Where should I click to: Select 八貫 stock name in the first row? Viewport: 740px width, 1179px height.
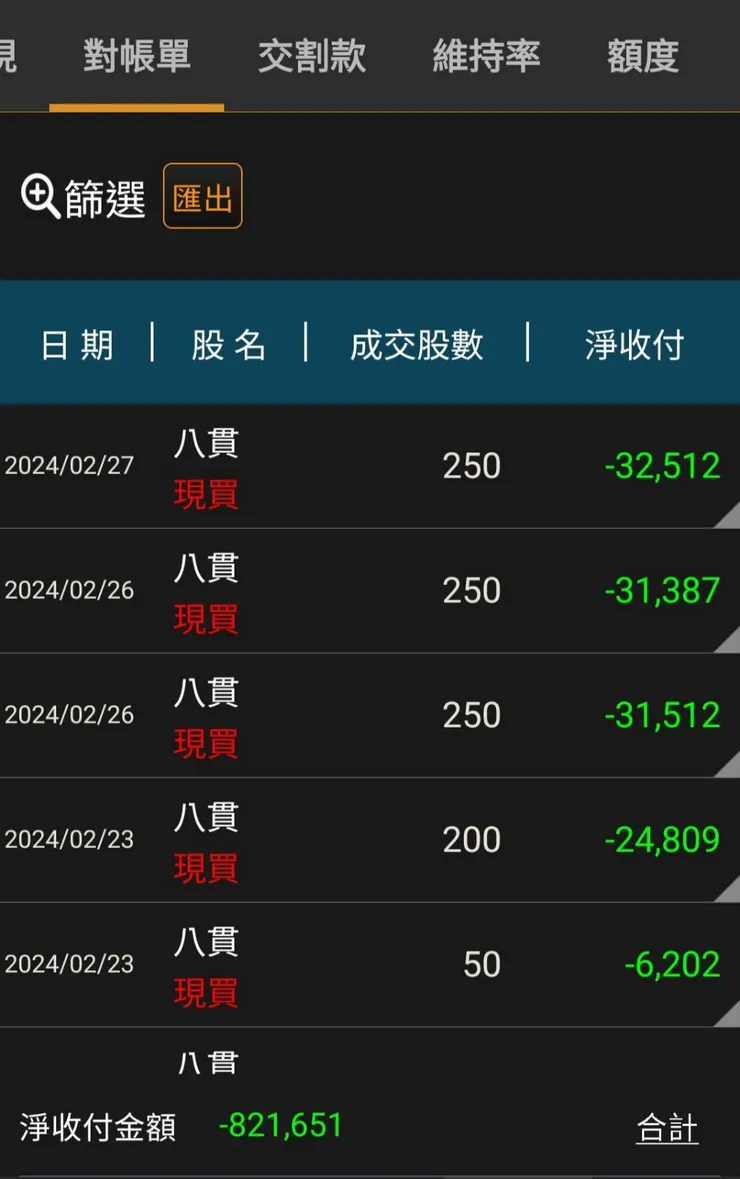pos(204,444)
